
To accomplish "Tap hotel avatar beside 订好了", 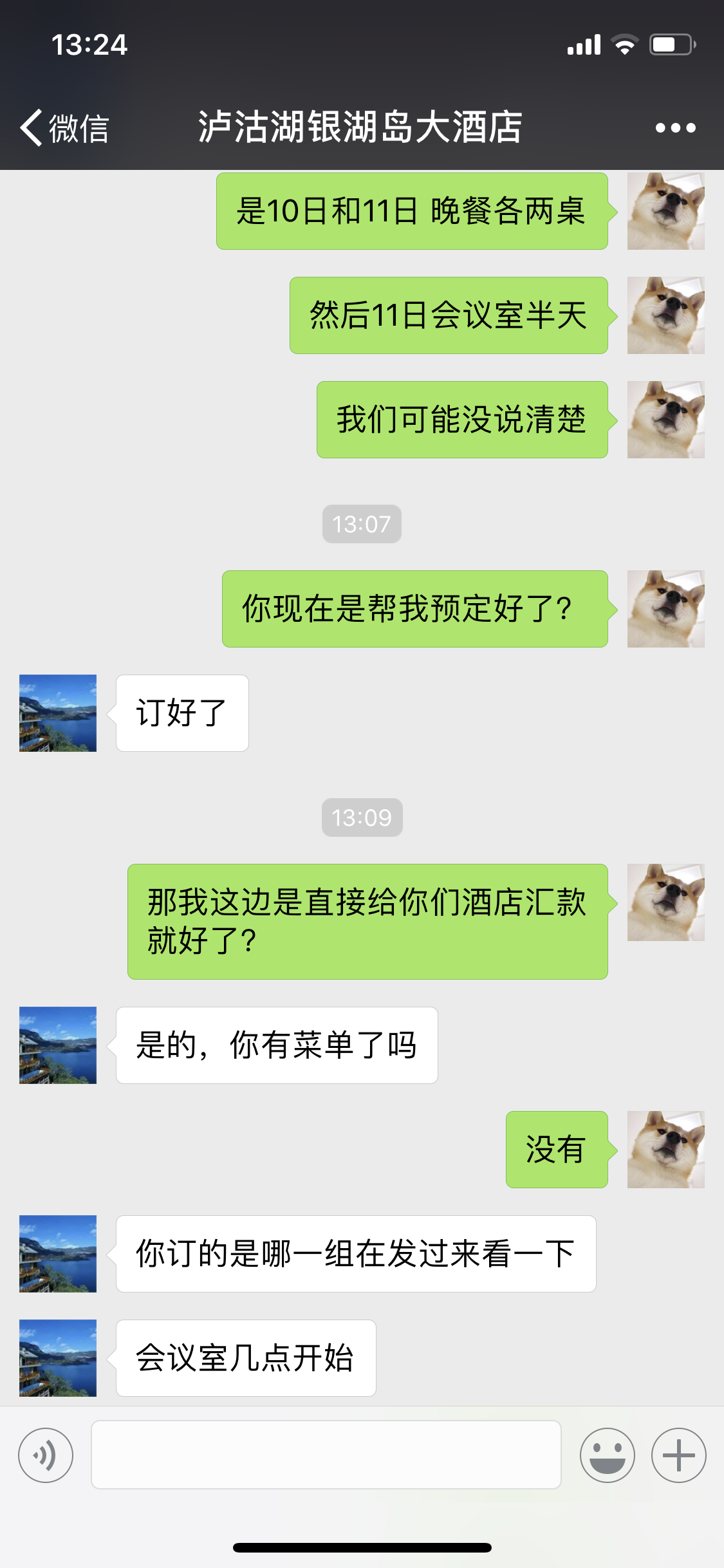I will click(x=58, y=713).
